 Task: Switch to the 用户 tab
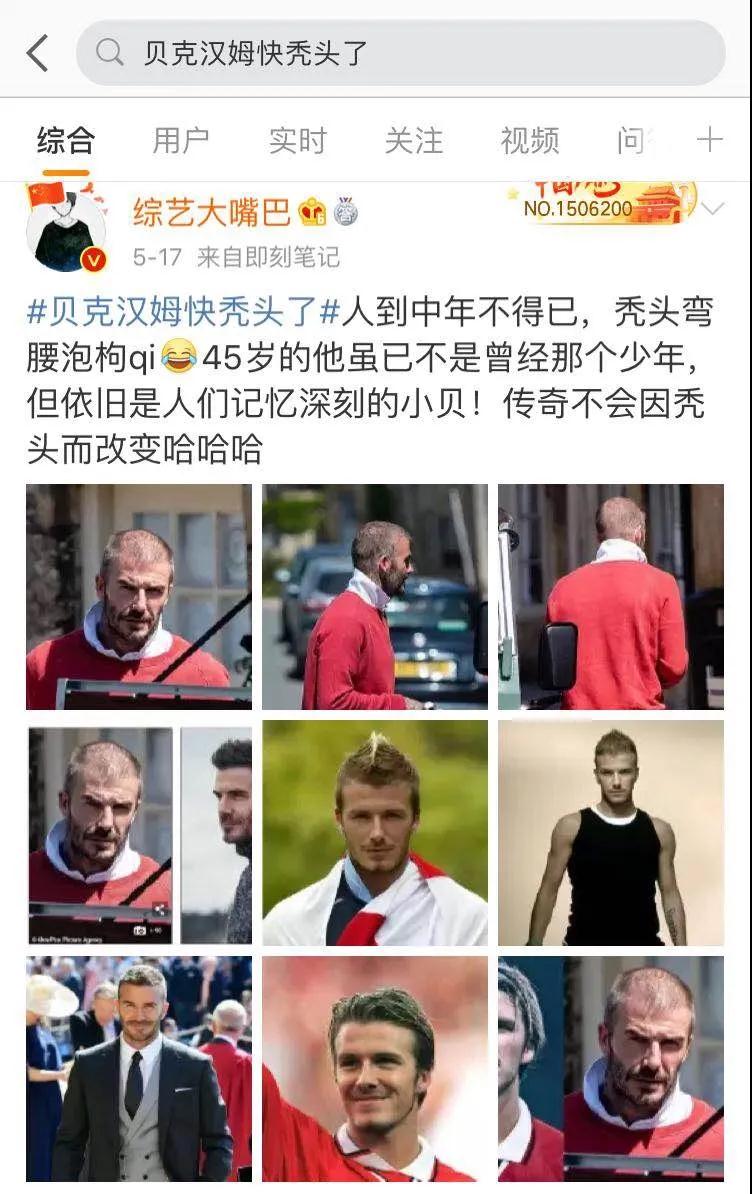pyautogui.click(x=181, y=140)
